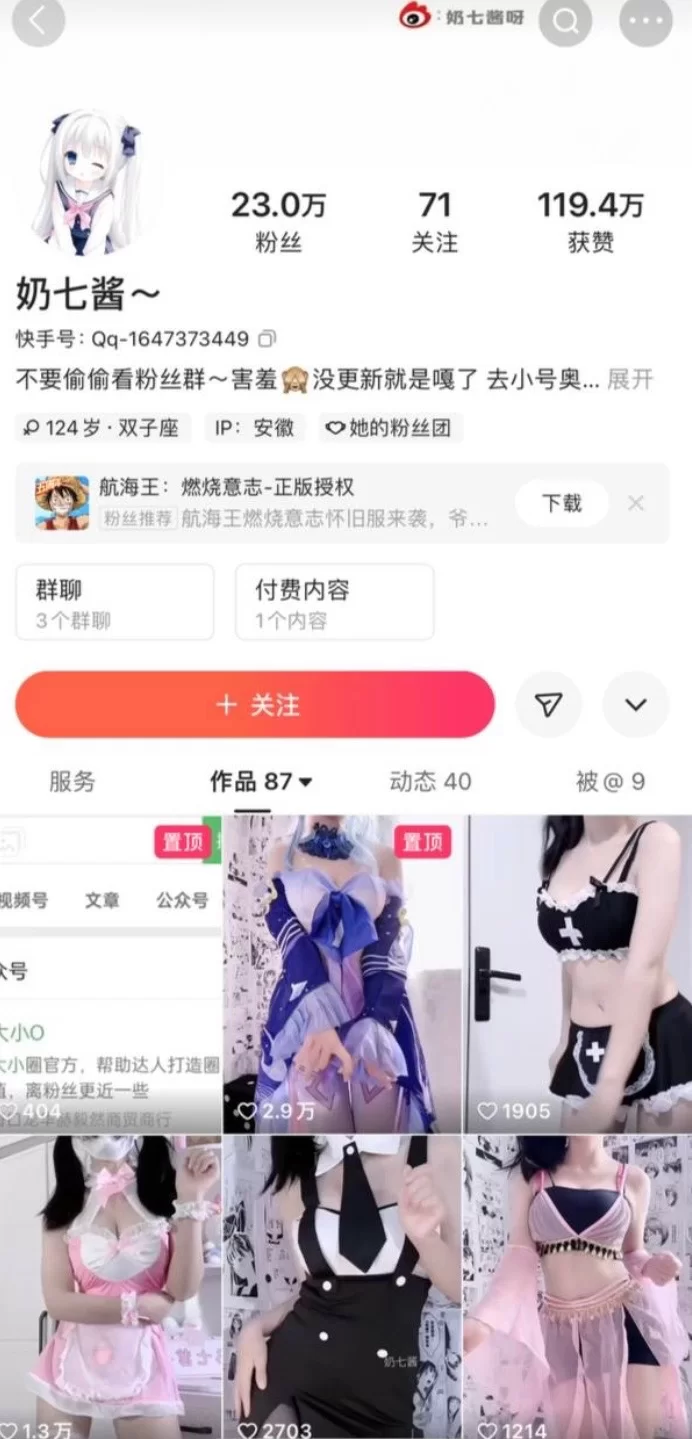Expand suggestions with the down-chevron button
692x1439 pixels.
(635, 705)
